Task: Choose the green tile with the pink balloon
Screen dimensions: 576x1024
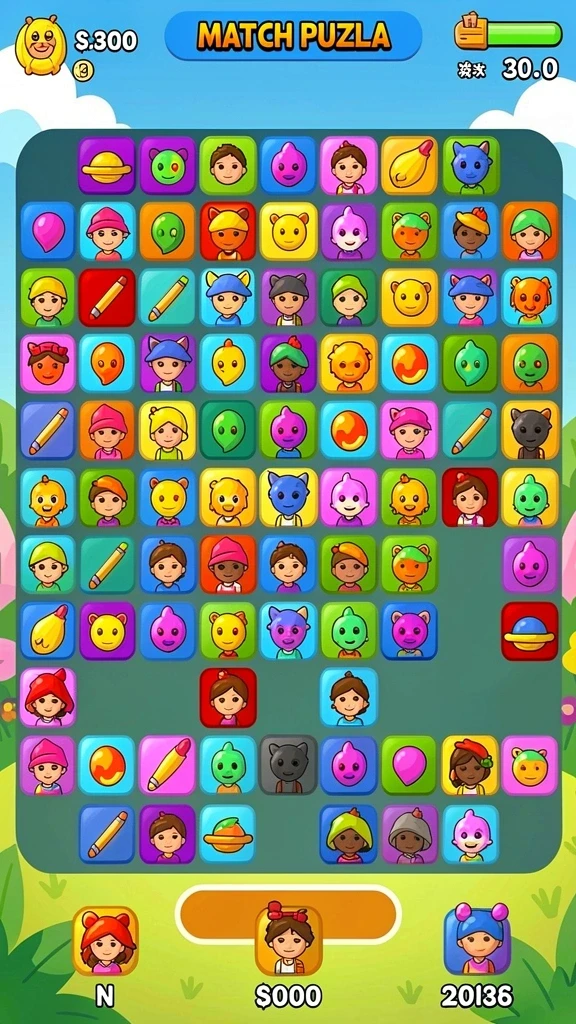Action: pos(409,765)
